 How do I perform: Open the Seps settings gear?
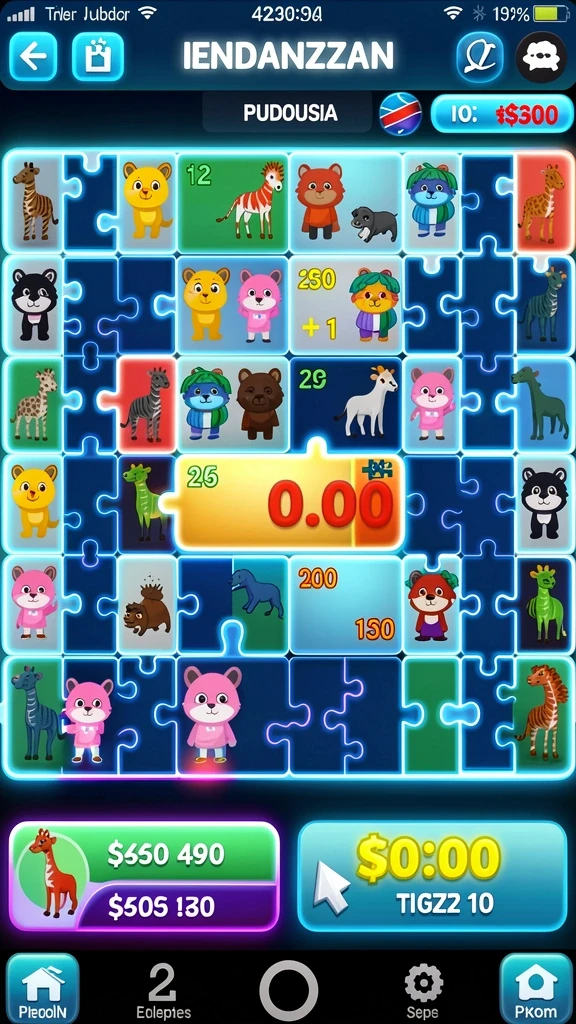424,990
